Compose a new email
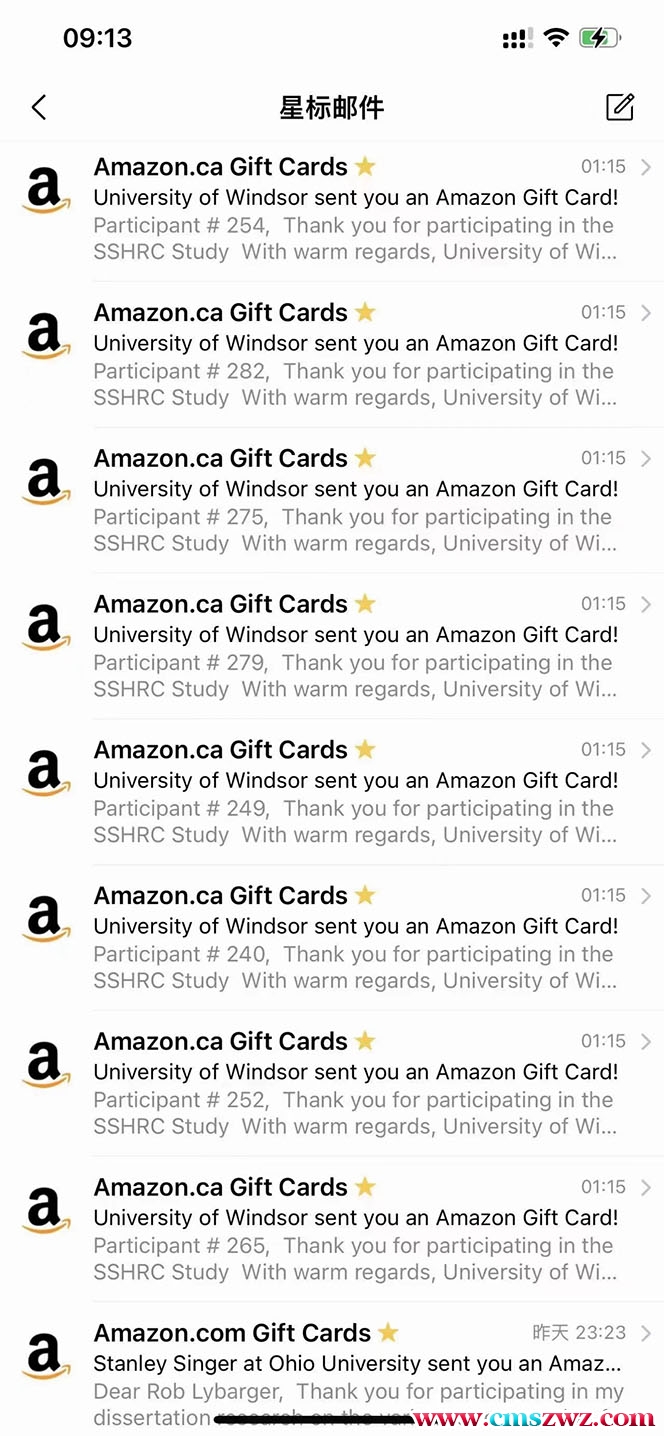Screen dimensions: 664x1436 (x=620, y=107)
